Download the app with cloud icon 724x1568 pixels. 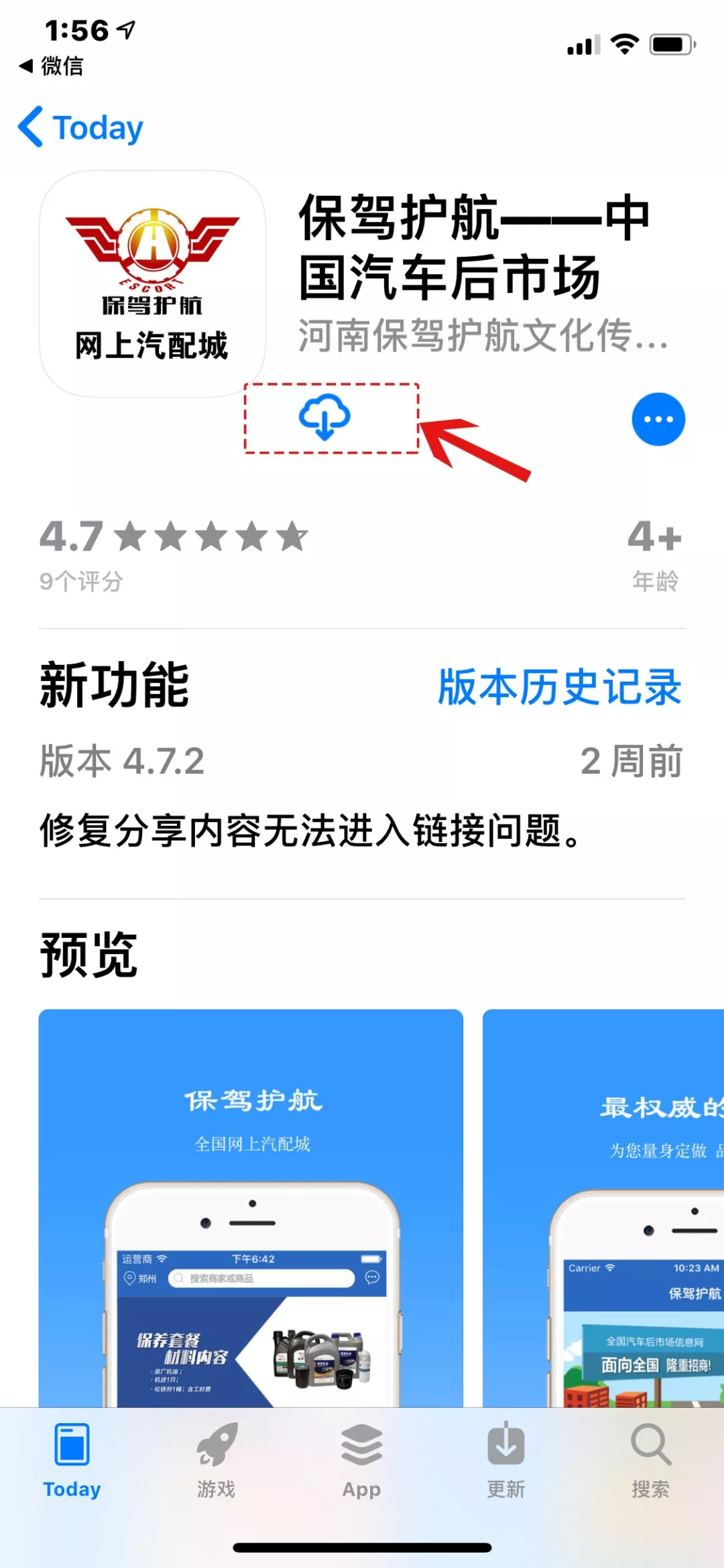(x=324, y=418)
